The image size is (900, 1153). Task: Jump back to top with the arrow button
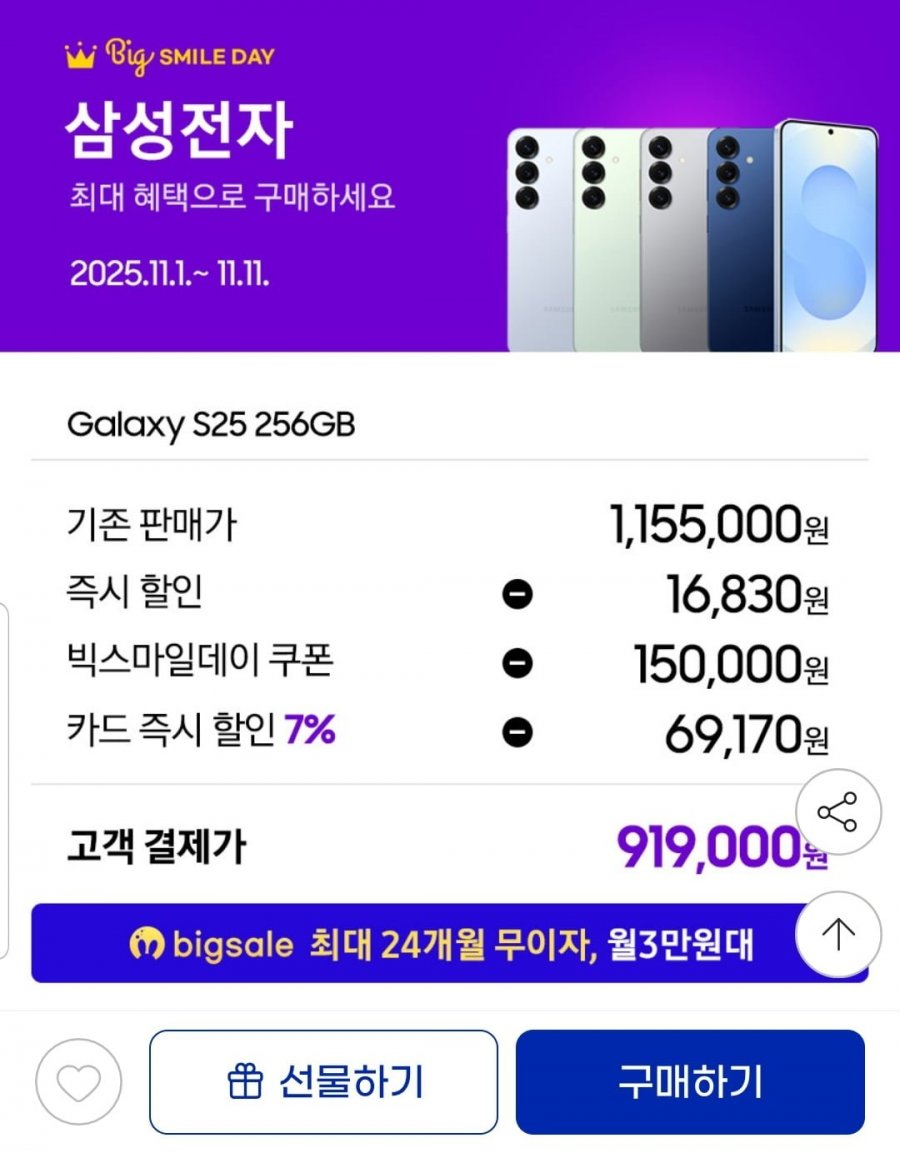[837, 934]
